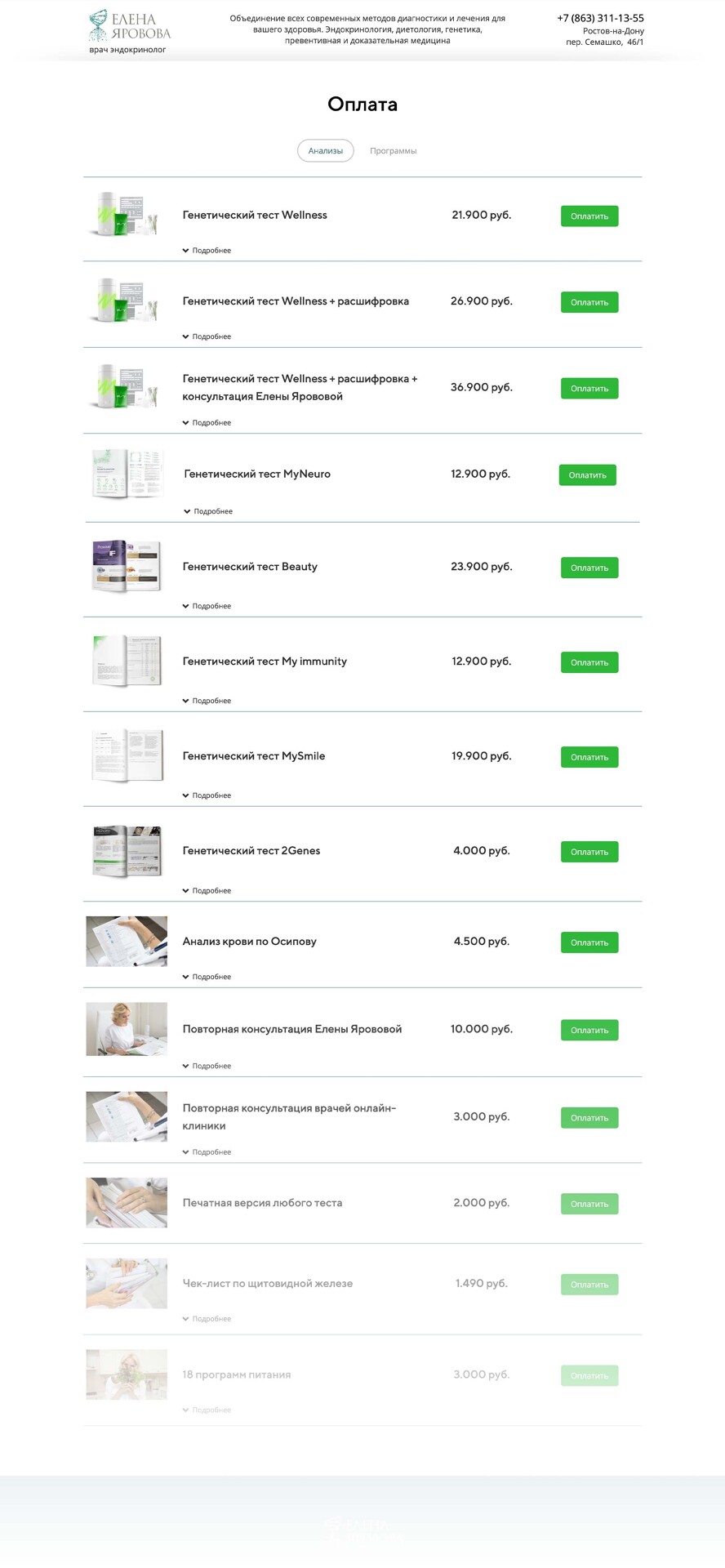Expand details for Анализ крови по Осипову
The image size is (725, 1568).
tap(207, 977)
